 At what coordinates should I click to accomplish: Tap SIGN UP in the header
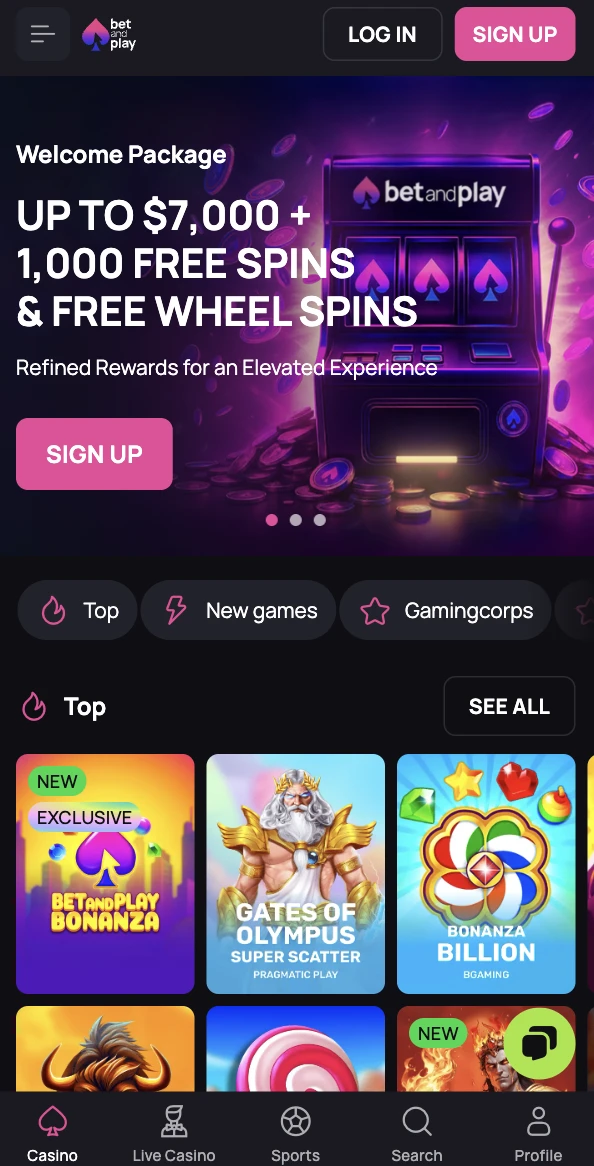coord(514,34)
